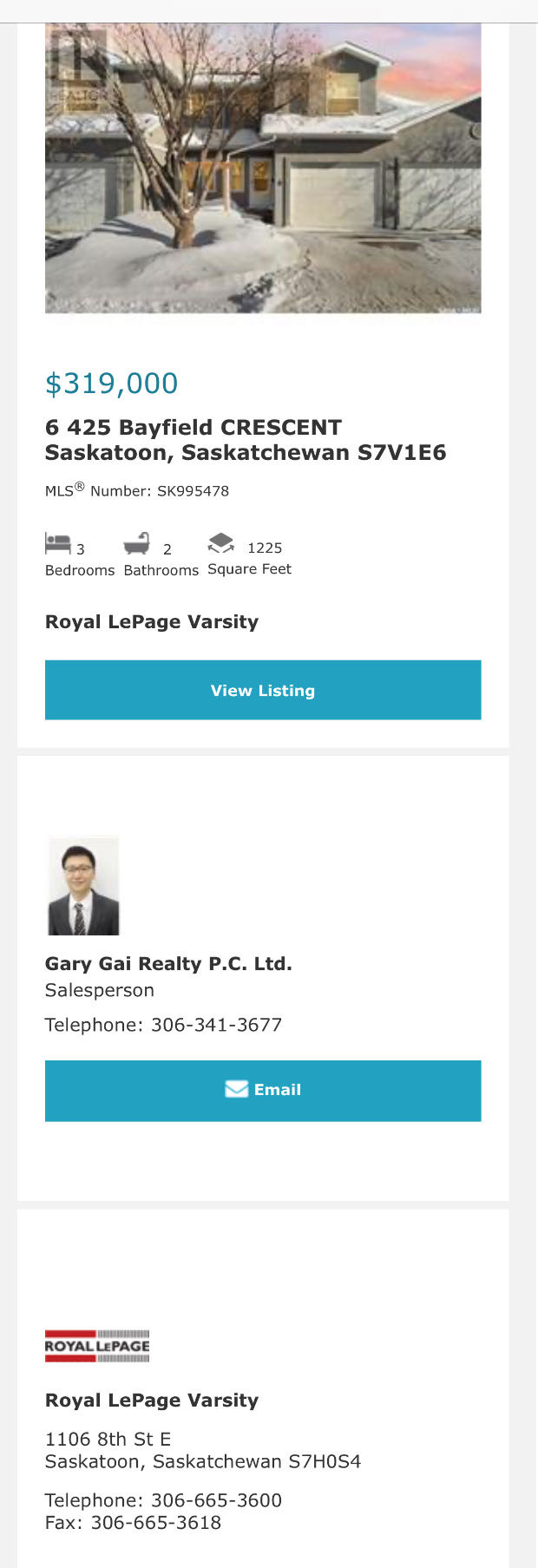The image size is (538, 1568).
Task: Open the Bayfield Crescent property photo
Action: click(x=263, y=169)
